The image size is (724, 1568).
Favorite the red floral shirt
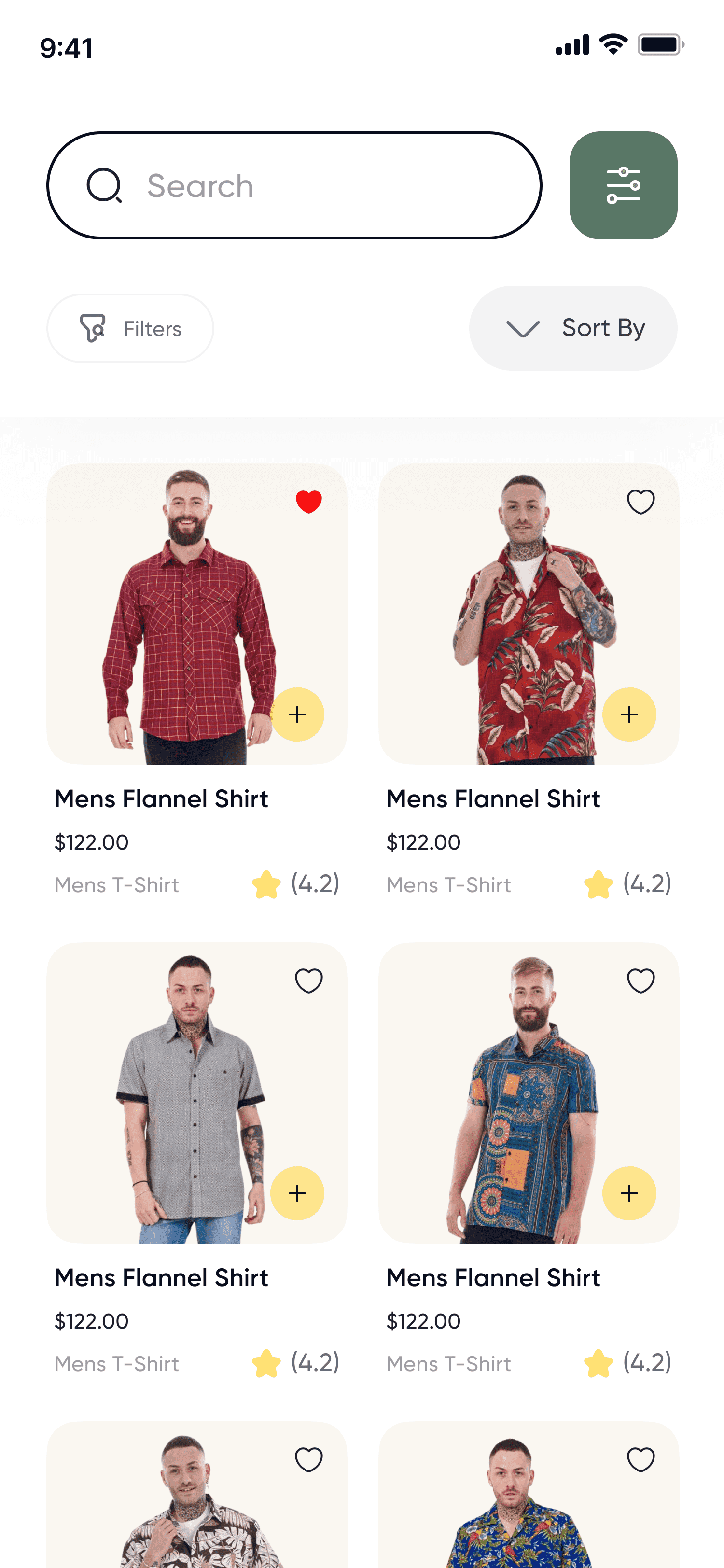[640, 502]
